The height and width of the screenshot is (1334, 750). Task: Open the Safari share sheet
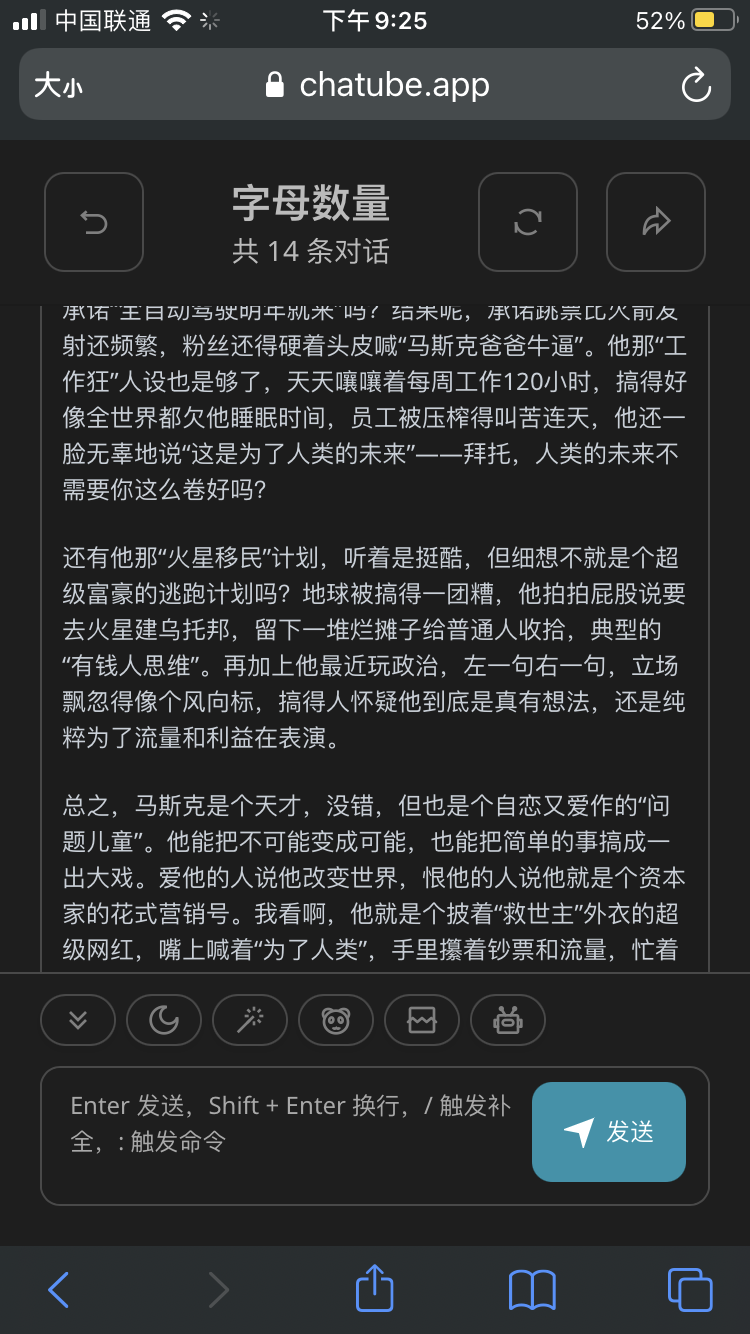click(x=375, y=1288)
